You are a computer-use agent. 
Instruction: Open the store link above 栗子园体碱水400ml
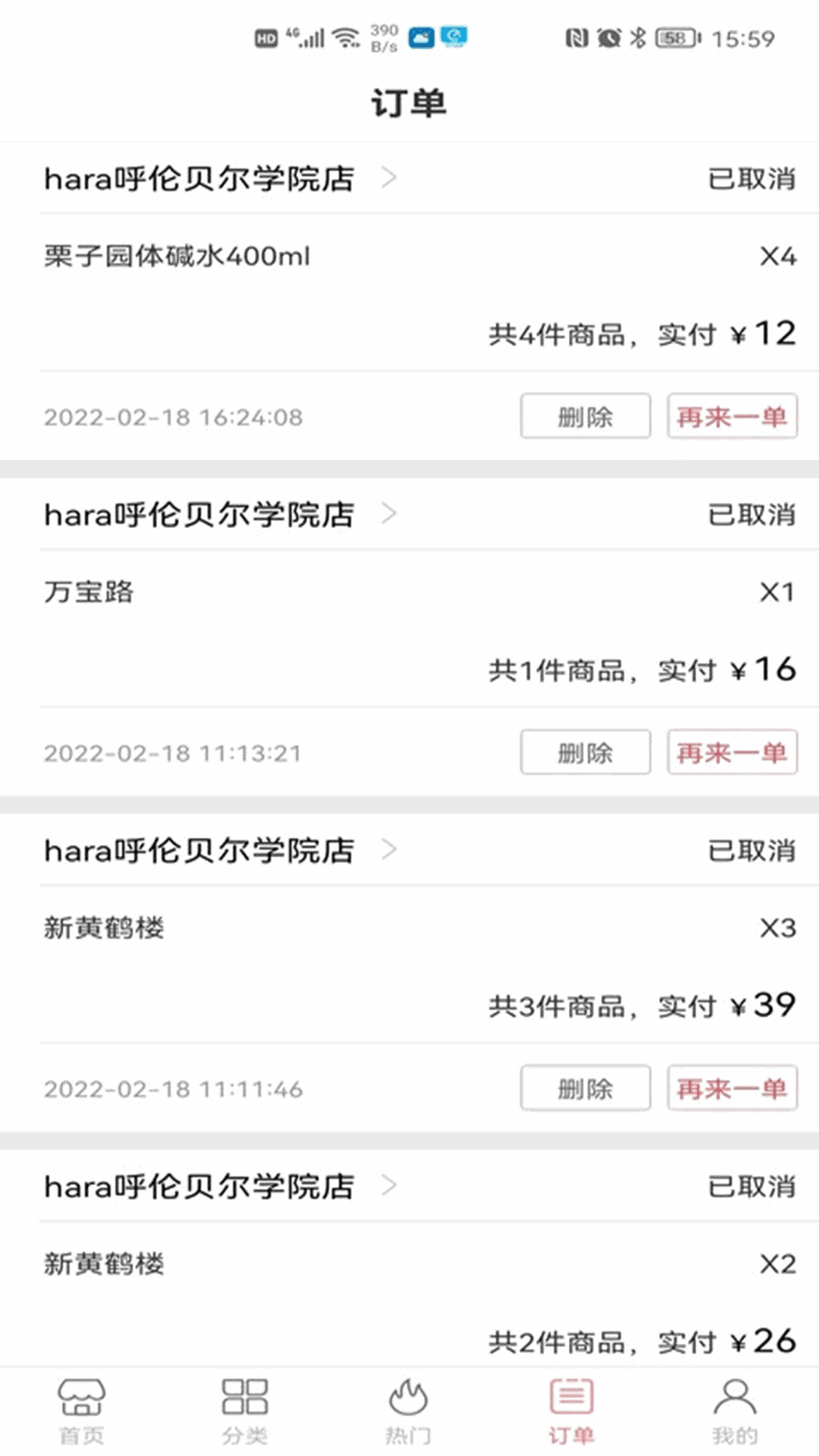click(x=220, y=179)
